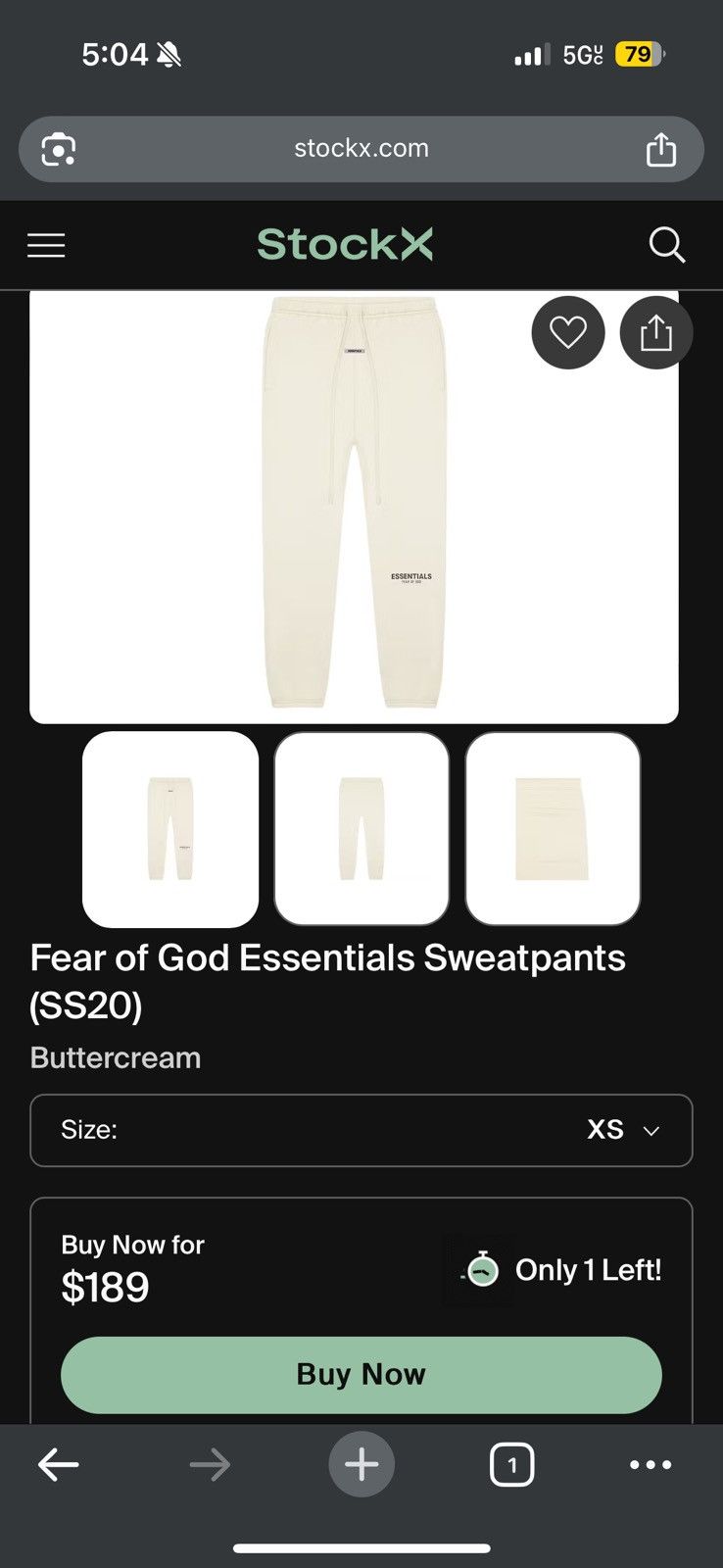Screen dimensions: 723x1568
Task: Expand the XS size selector chevron
Action: point(651,1131)
